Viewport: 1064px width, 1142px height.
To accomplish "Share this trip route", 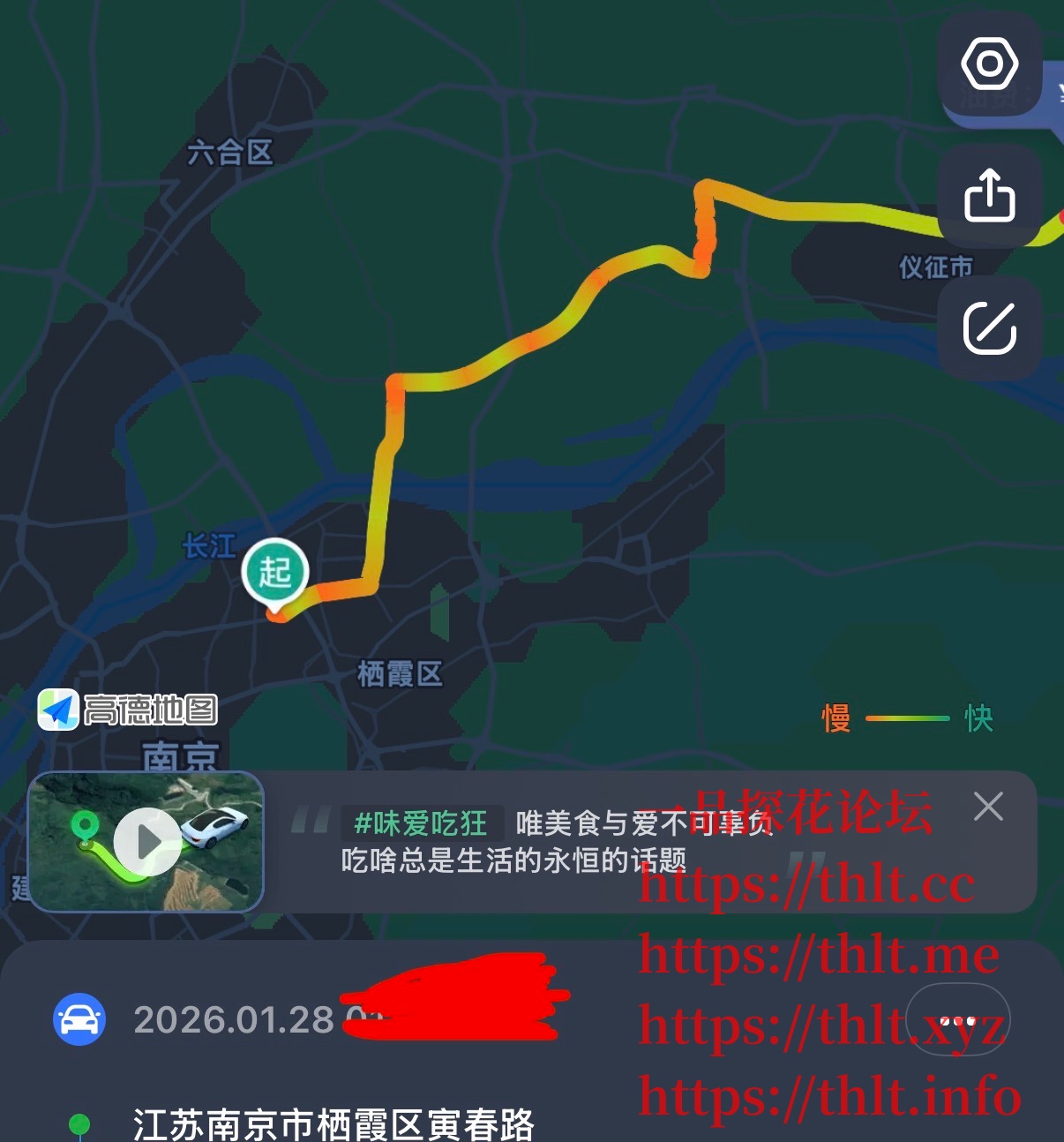I will [989, 195].
